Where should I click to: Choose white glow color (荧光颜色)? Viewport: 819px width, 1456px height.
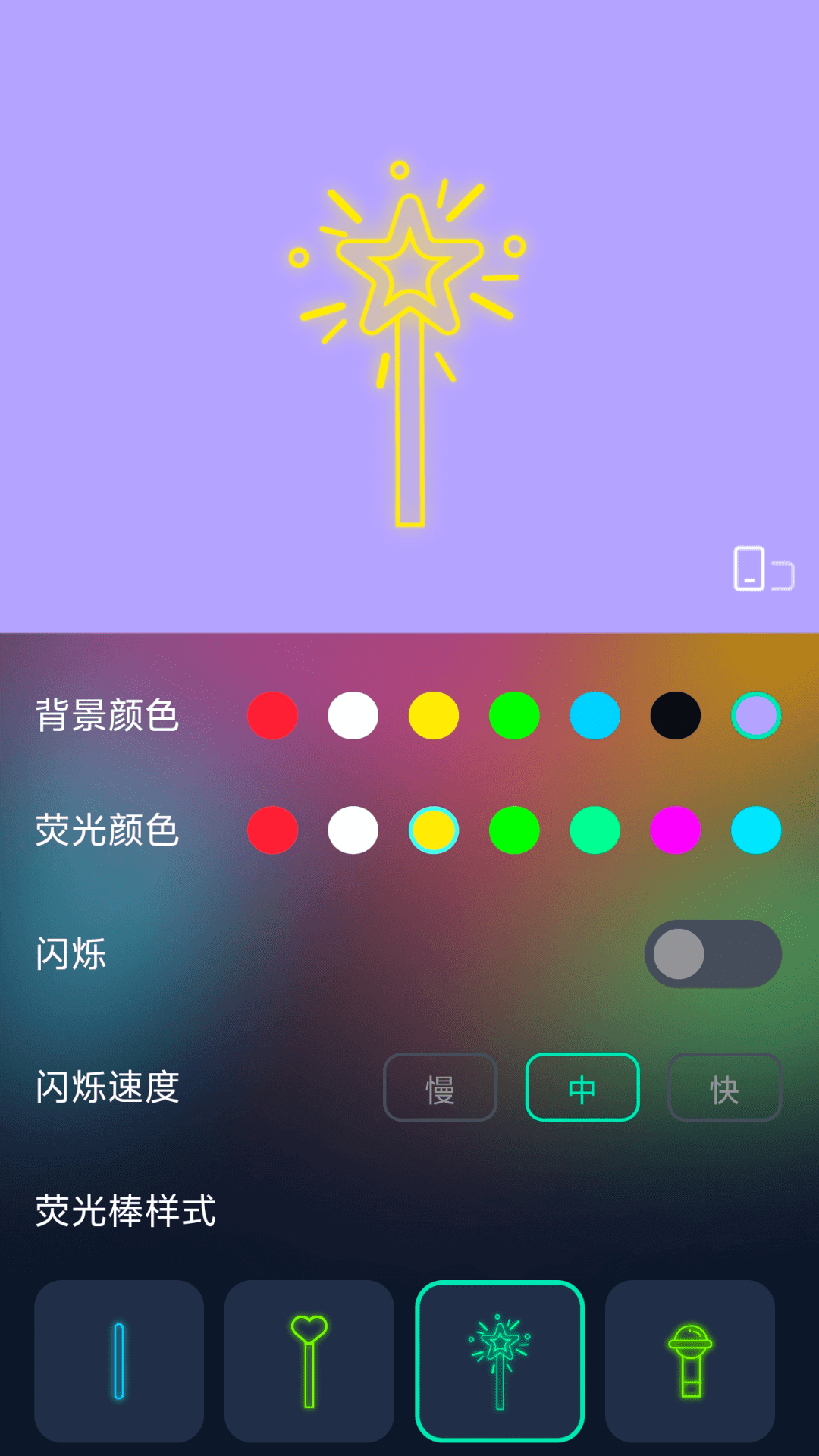point(353,830)
